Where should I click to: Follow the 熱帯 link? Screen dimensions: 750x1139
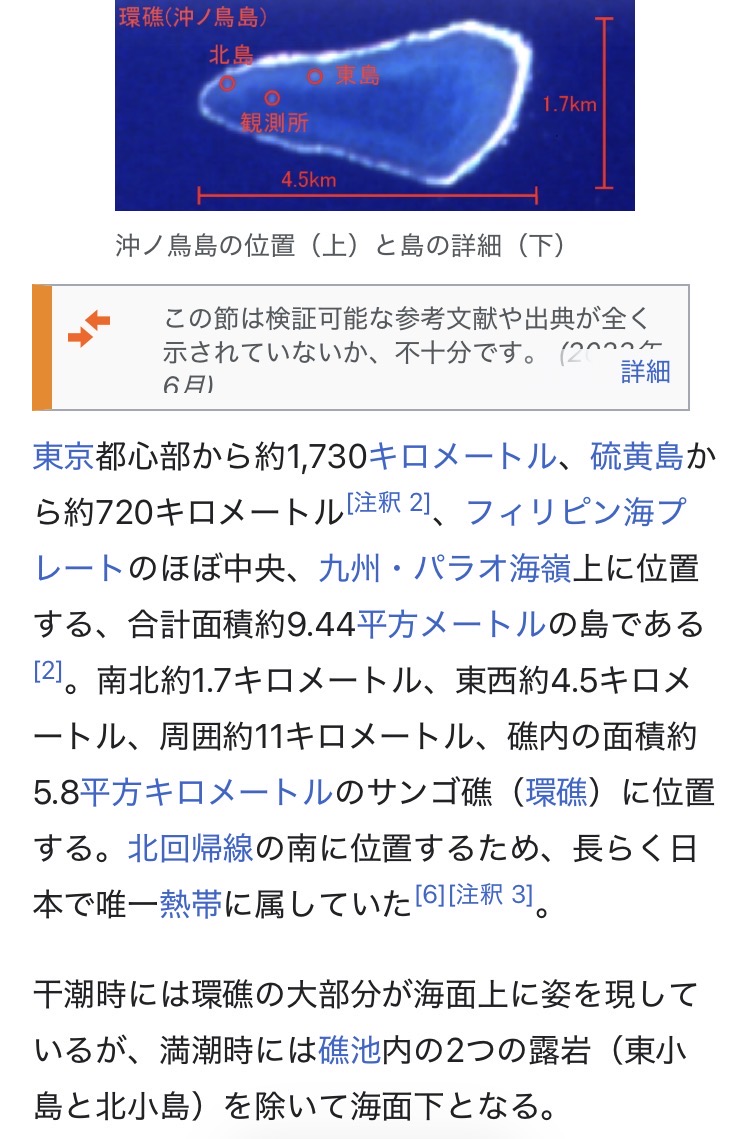tap(190, 905)
